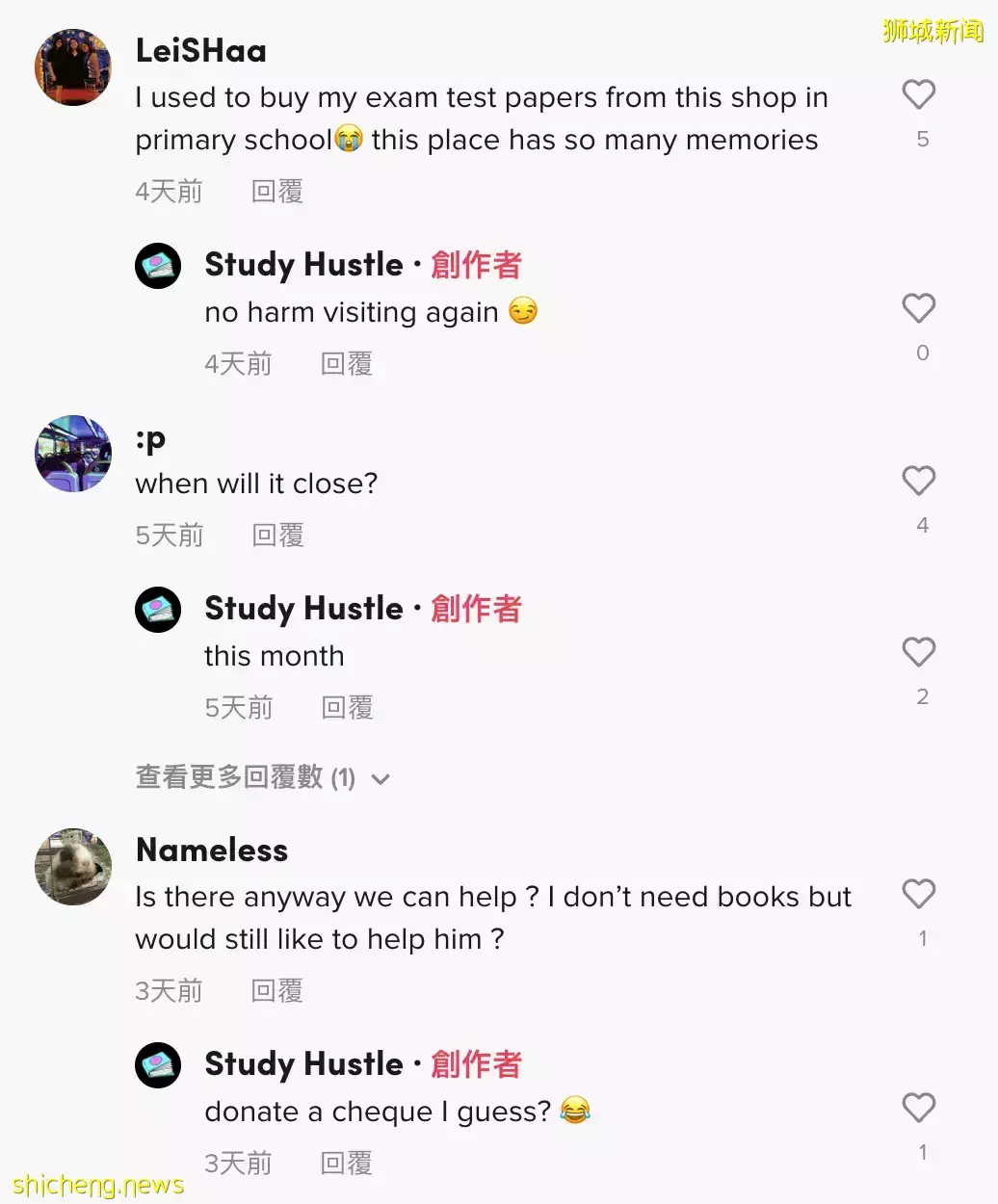The image size is (998, 1204).
Task: Reply to Study Hustle's 'this month' comment
Action: (346, 708)
